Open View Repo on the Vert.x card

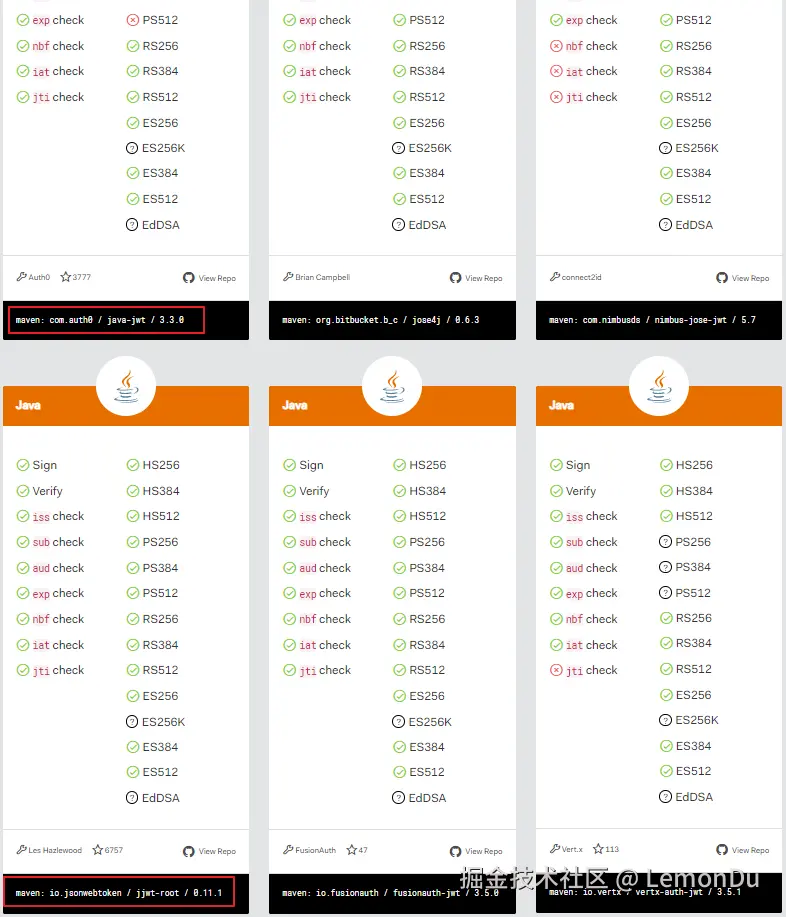[x=743, y=850]
